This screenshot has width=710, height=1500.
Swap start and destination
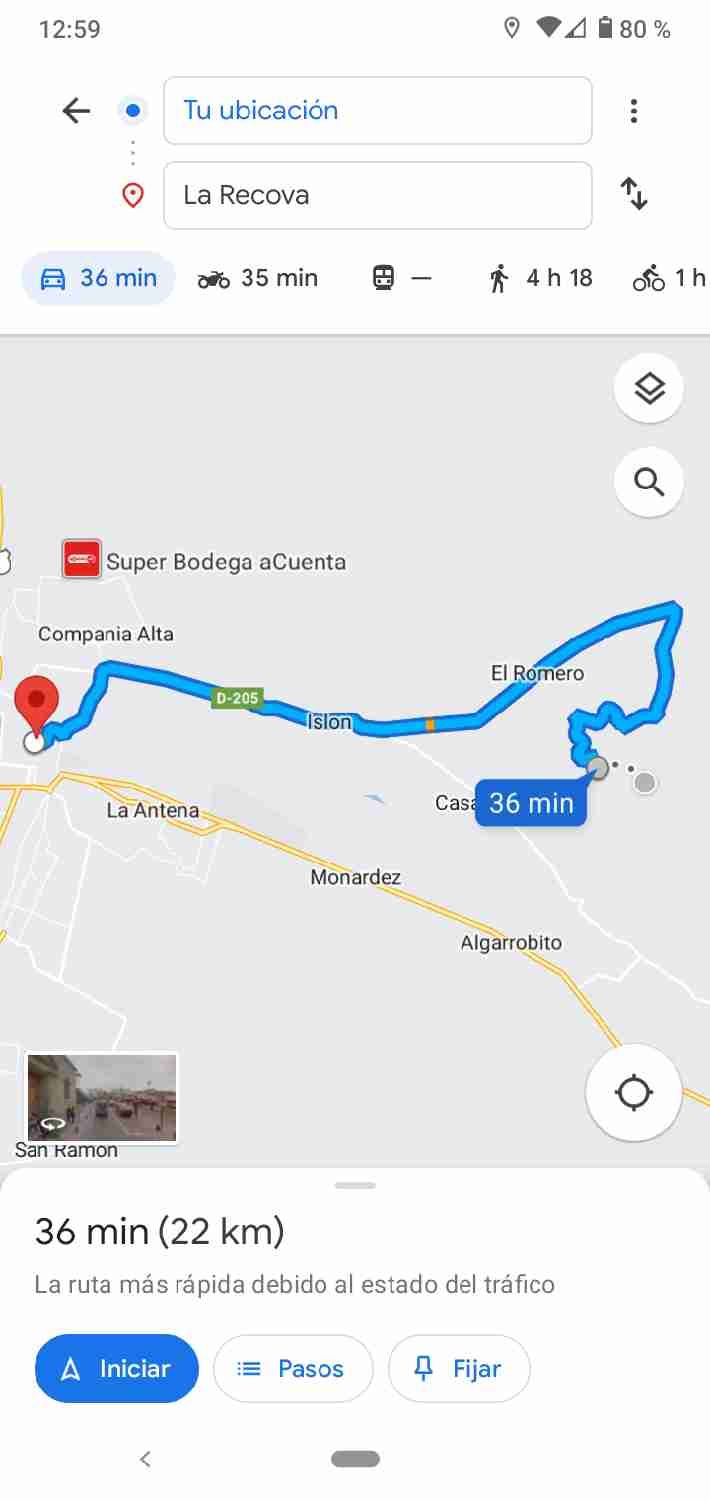pyautogui.click(x=634, y=194)
